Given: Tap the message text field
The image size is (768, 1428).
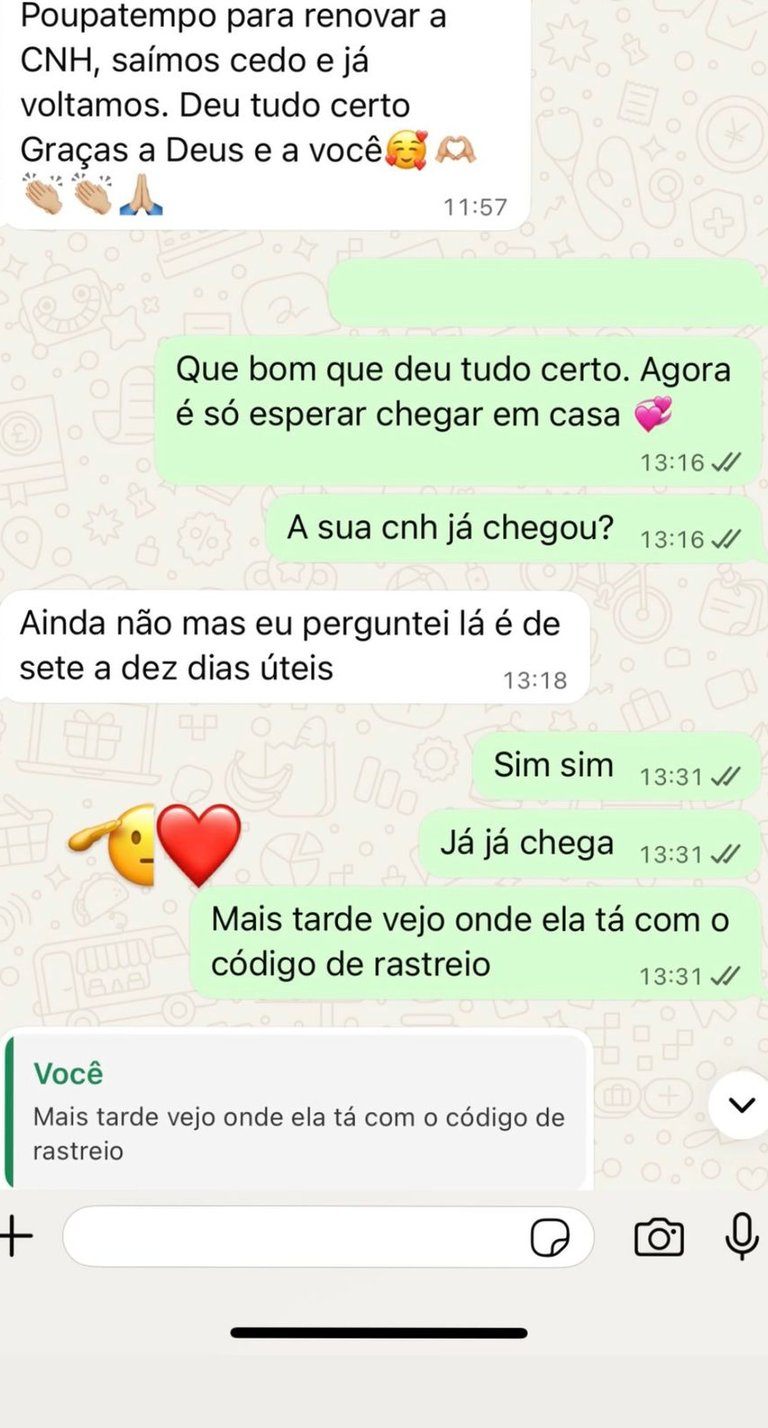Looking at the screenshot, I should coord(295,1237).
